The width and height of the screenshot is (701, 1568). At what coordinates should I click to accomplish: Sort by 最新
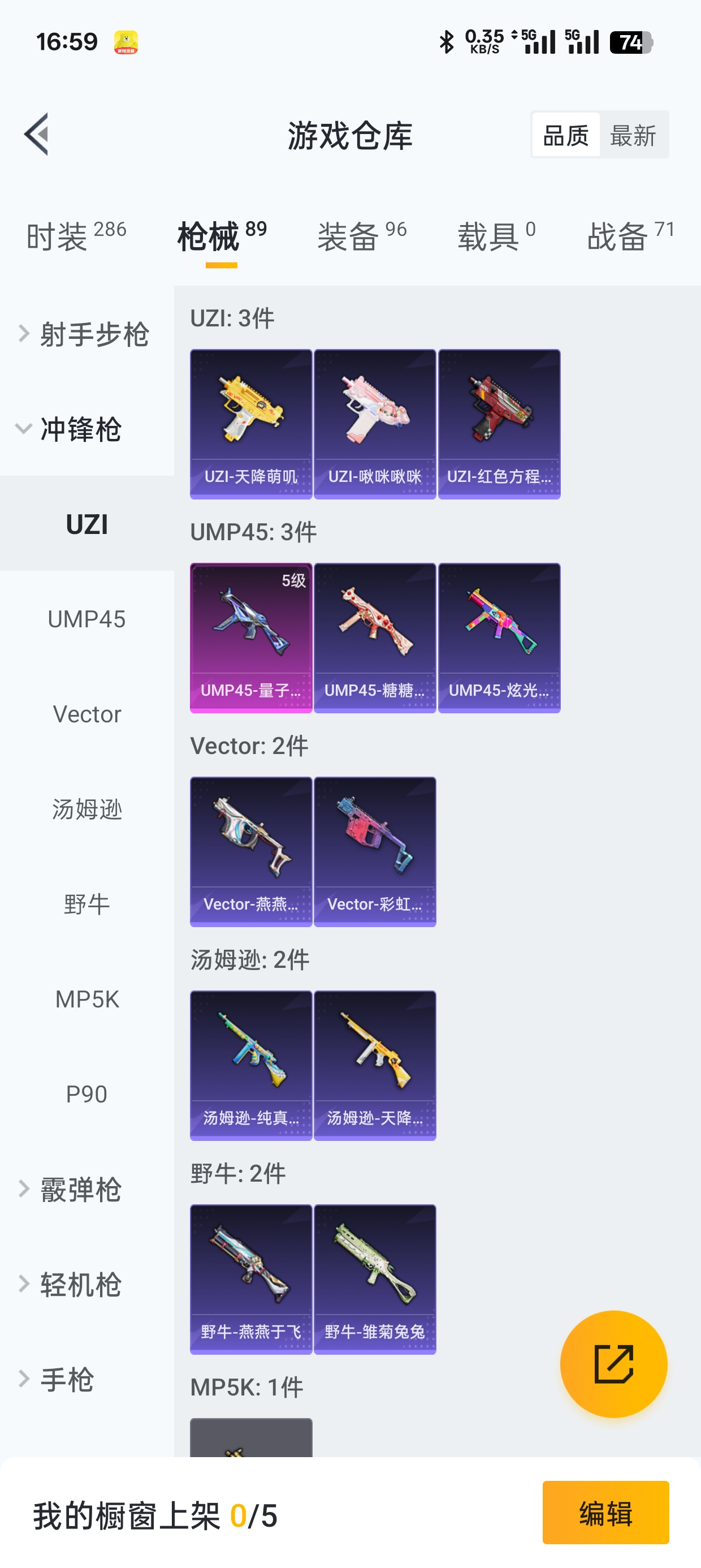point(633,135)
